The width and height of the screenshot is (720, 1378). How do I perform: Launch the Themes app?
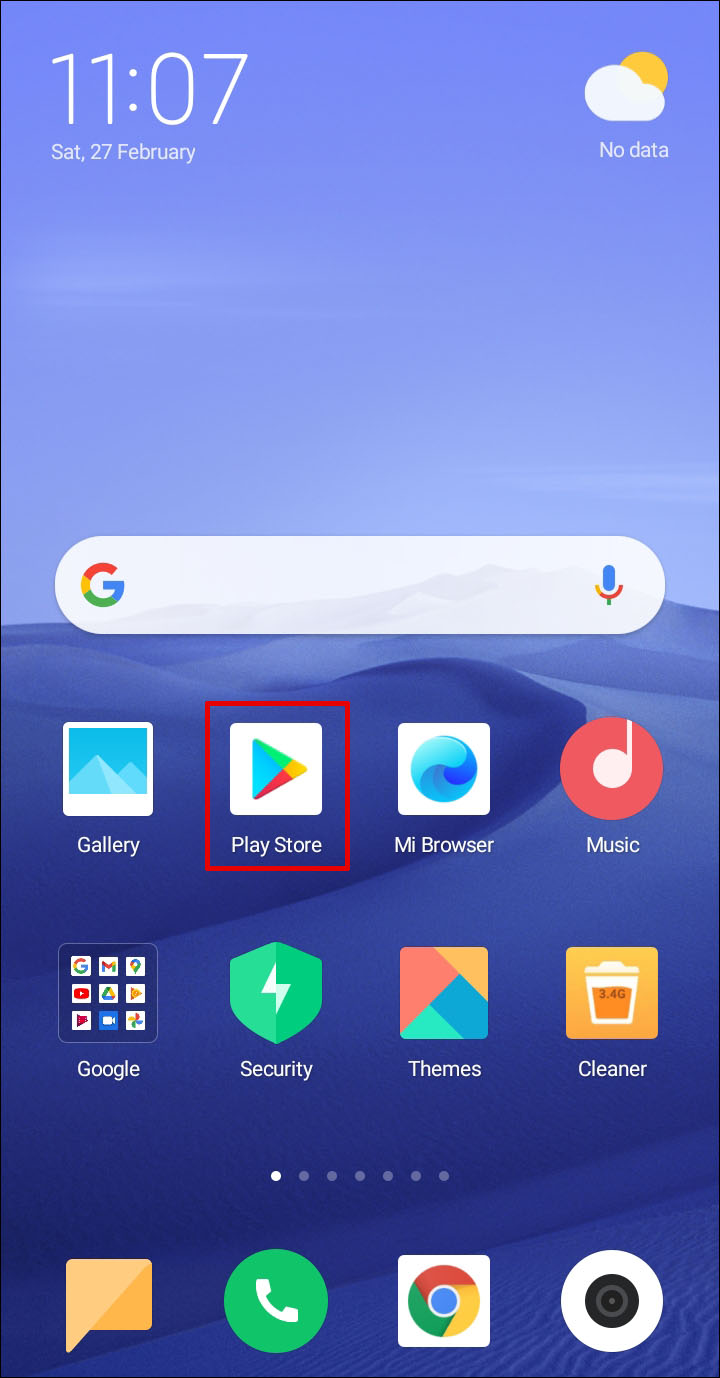tap(444, 994)
